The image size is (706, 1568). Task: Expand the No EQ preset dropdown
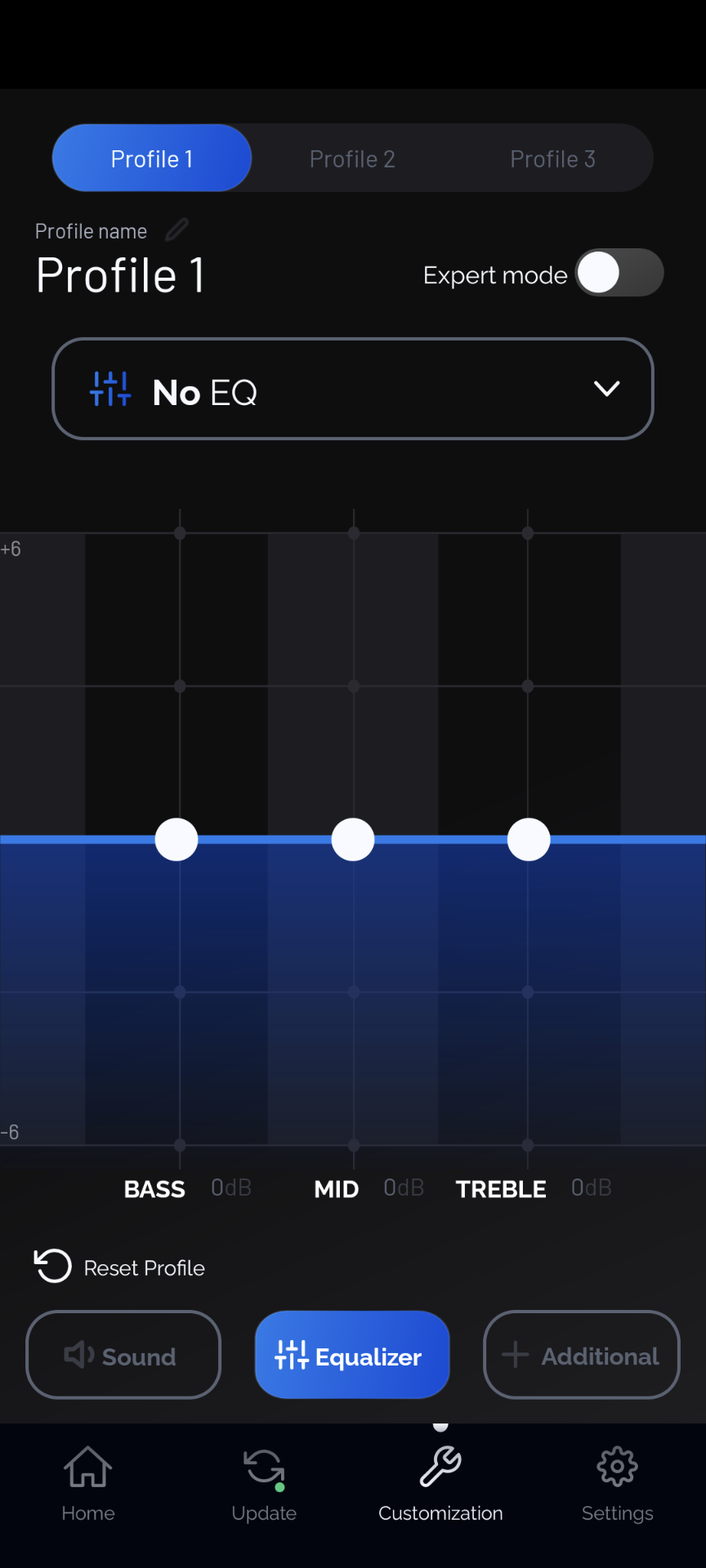click(x=353, y=389)
